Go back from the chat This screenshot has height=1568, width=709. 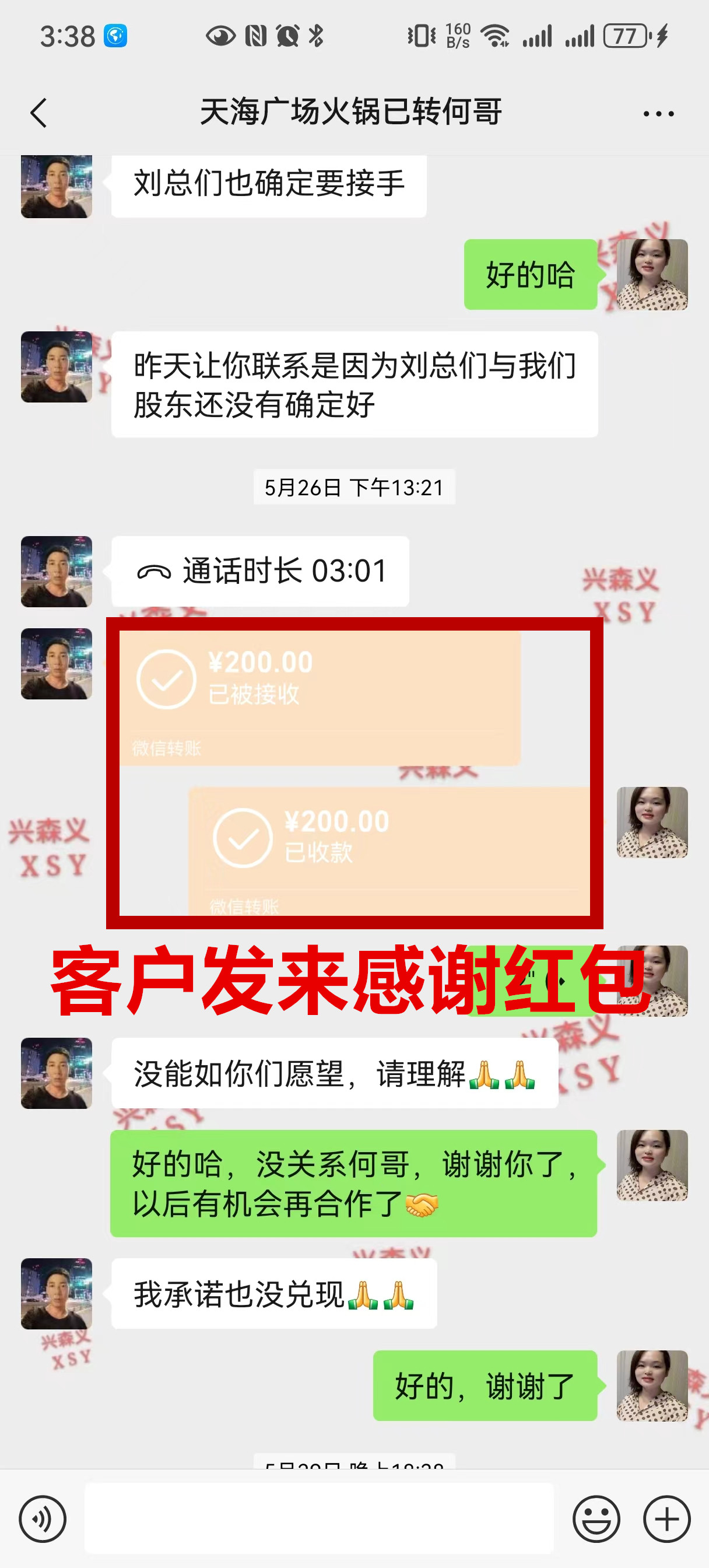(x=38, y=113)
